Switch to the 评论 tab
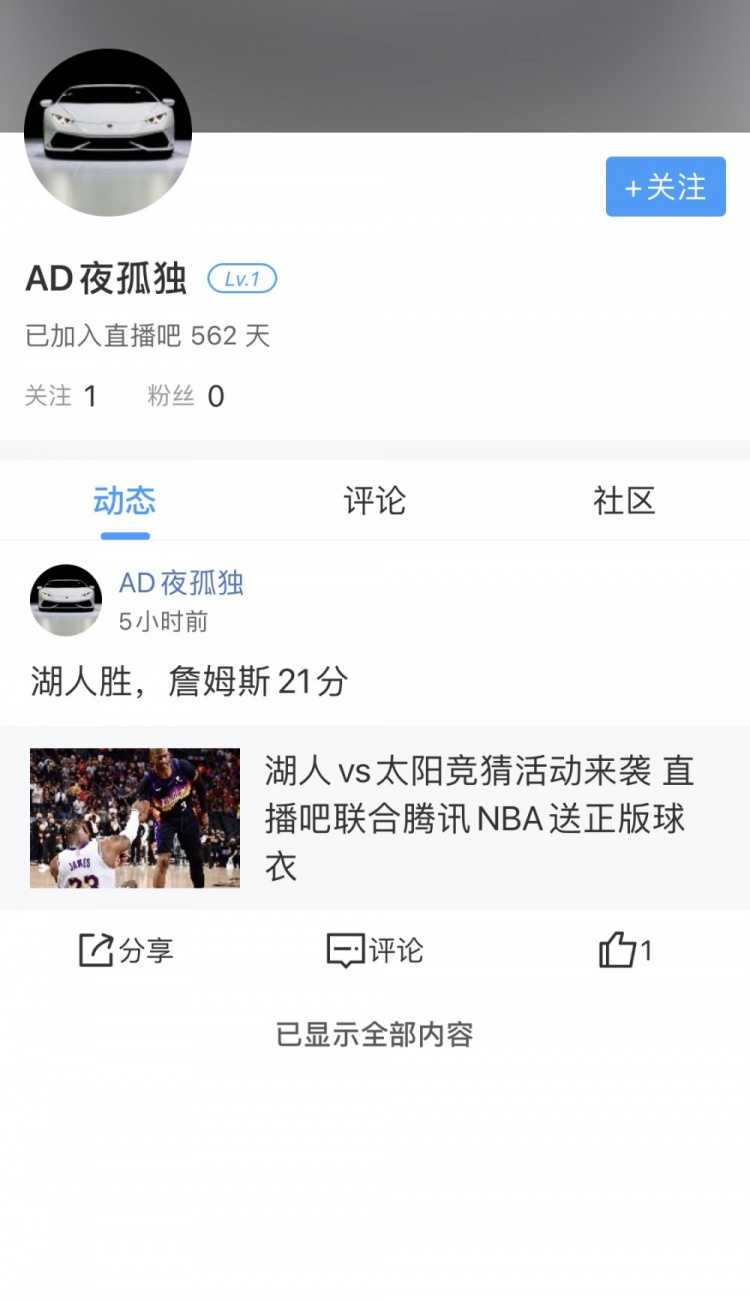This screenshot has height=1300, width=750. pos(375,500)
